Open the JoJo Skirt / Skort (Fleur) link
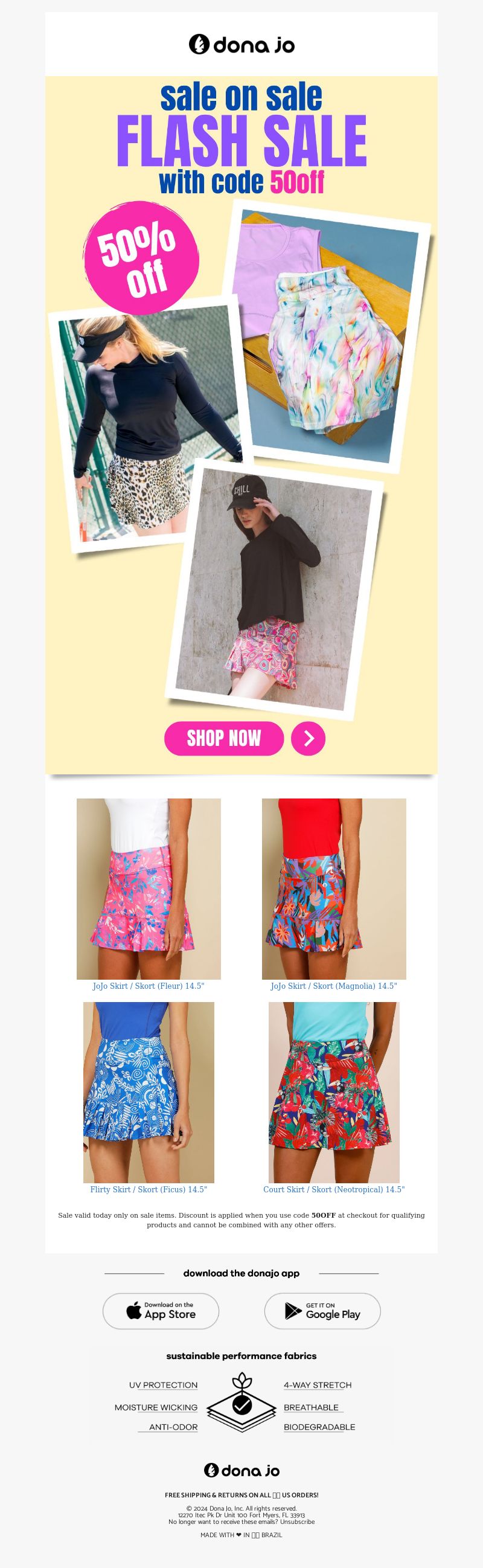This screenshot has width=483, height=1568. point(149,986)
